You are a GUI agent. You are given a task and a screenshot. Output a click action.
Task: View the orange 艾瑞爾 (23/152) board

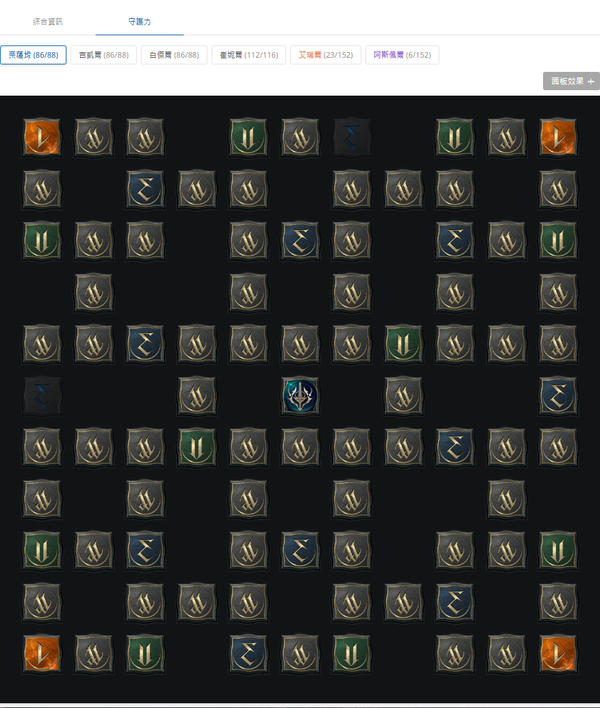tap(326, 55)
